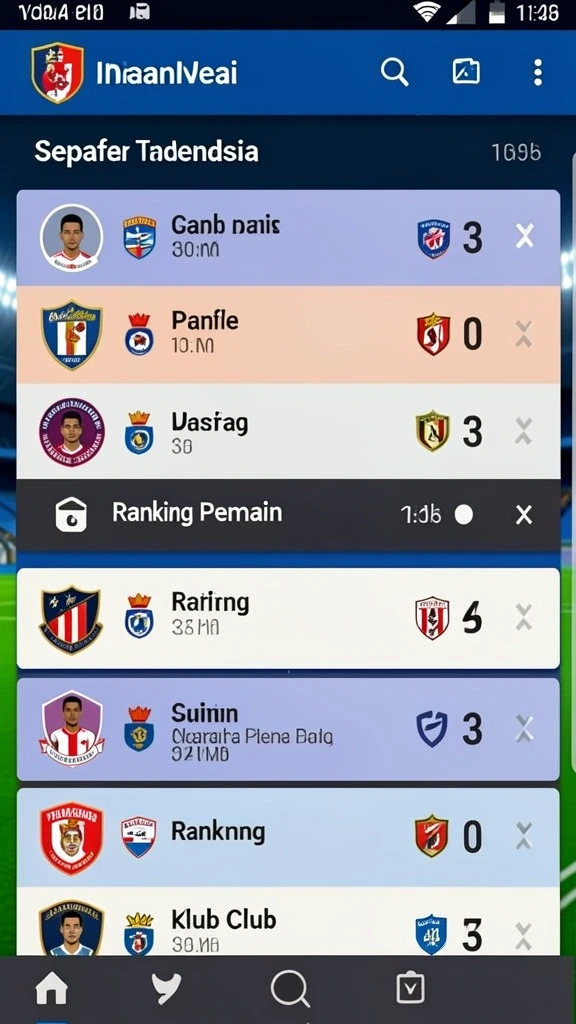Open the Panfle row
The width and height of the screenshot is (576, 1024).
click(288, 334)
